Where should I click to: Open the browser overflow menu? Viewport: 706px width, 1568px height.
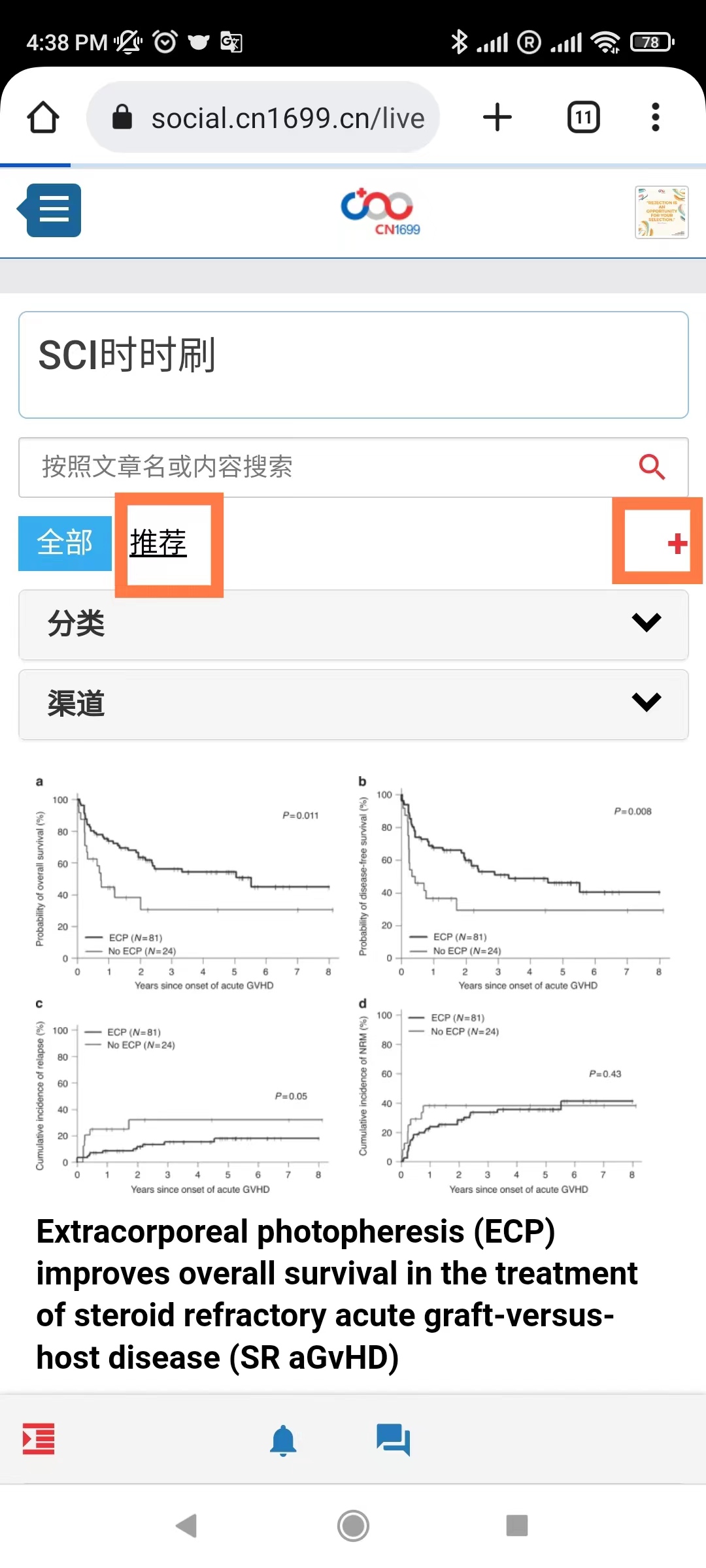[x=656, y=118]
